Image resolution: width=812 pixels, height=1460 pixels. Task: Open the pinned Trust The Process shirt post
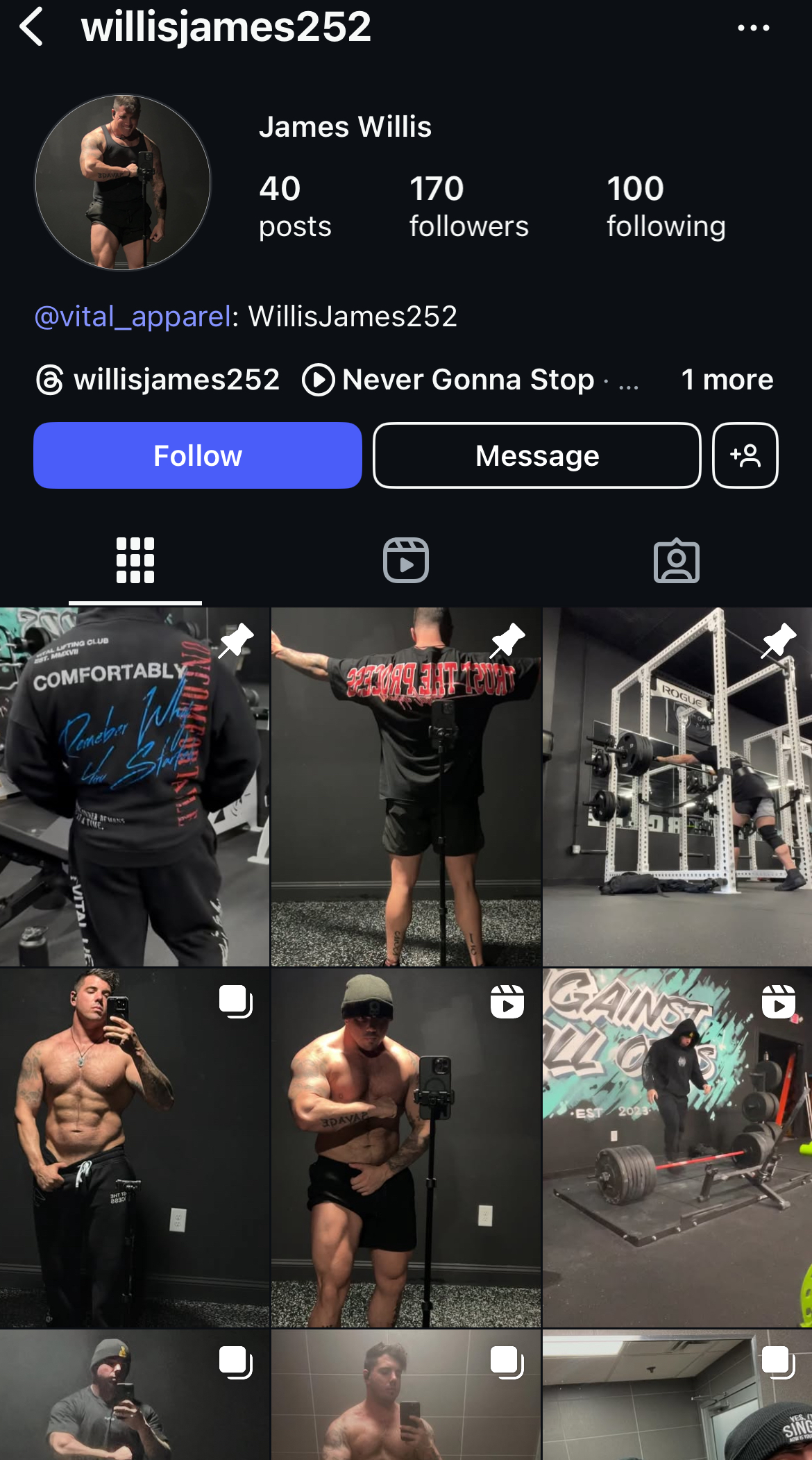[406, 787]
